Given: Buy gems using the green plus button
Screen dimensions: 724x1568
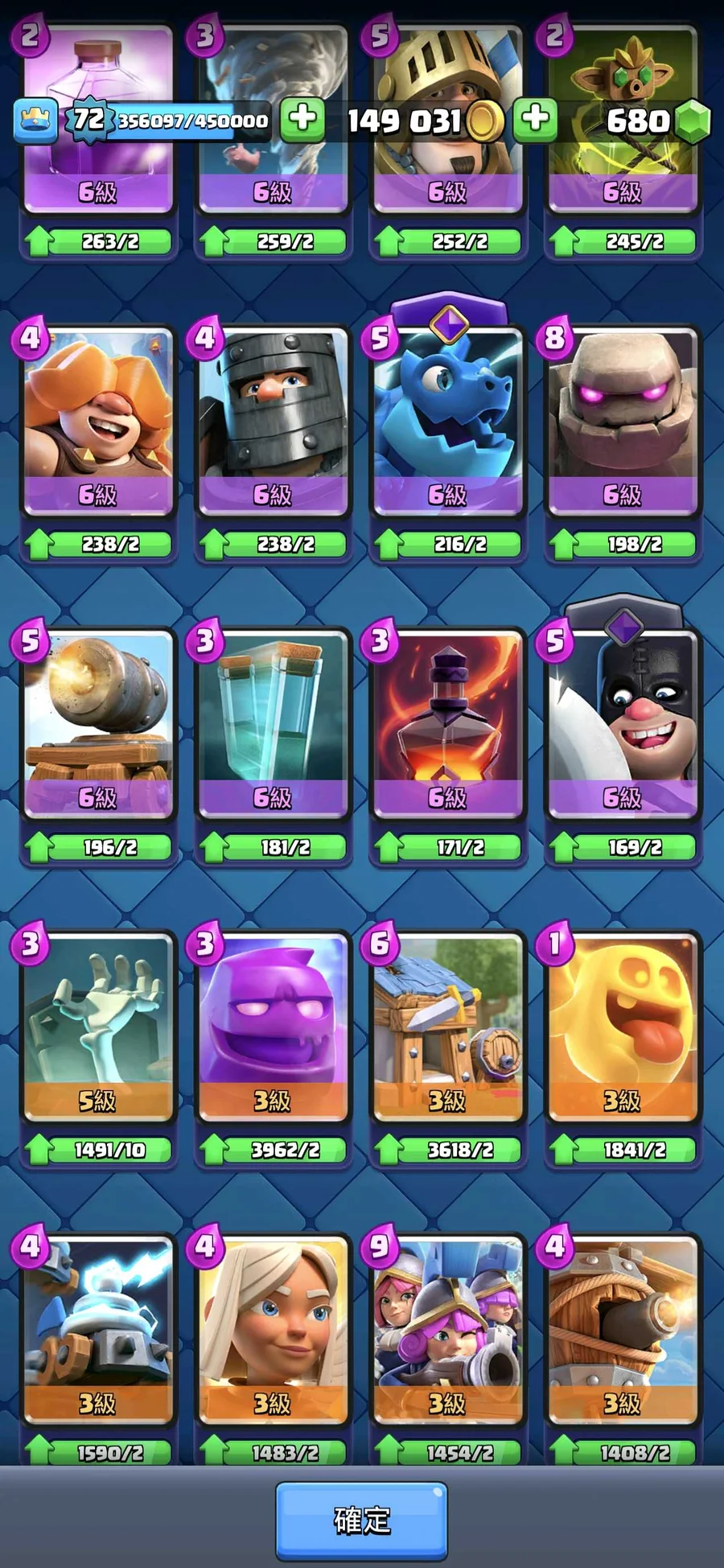Looking at the screenshot, I should tap(535, 119).
